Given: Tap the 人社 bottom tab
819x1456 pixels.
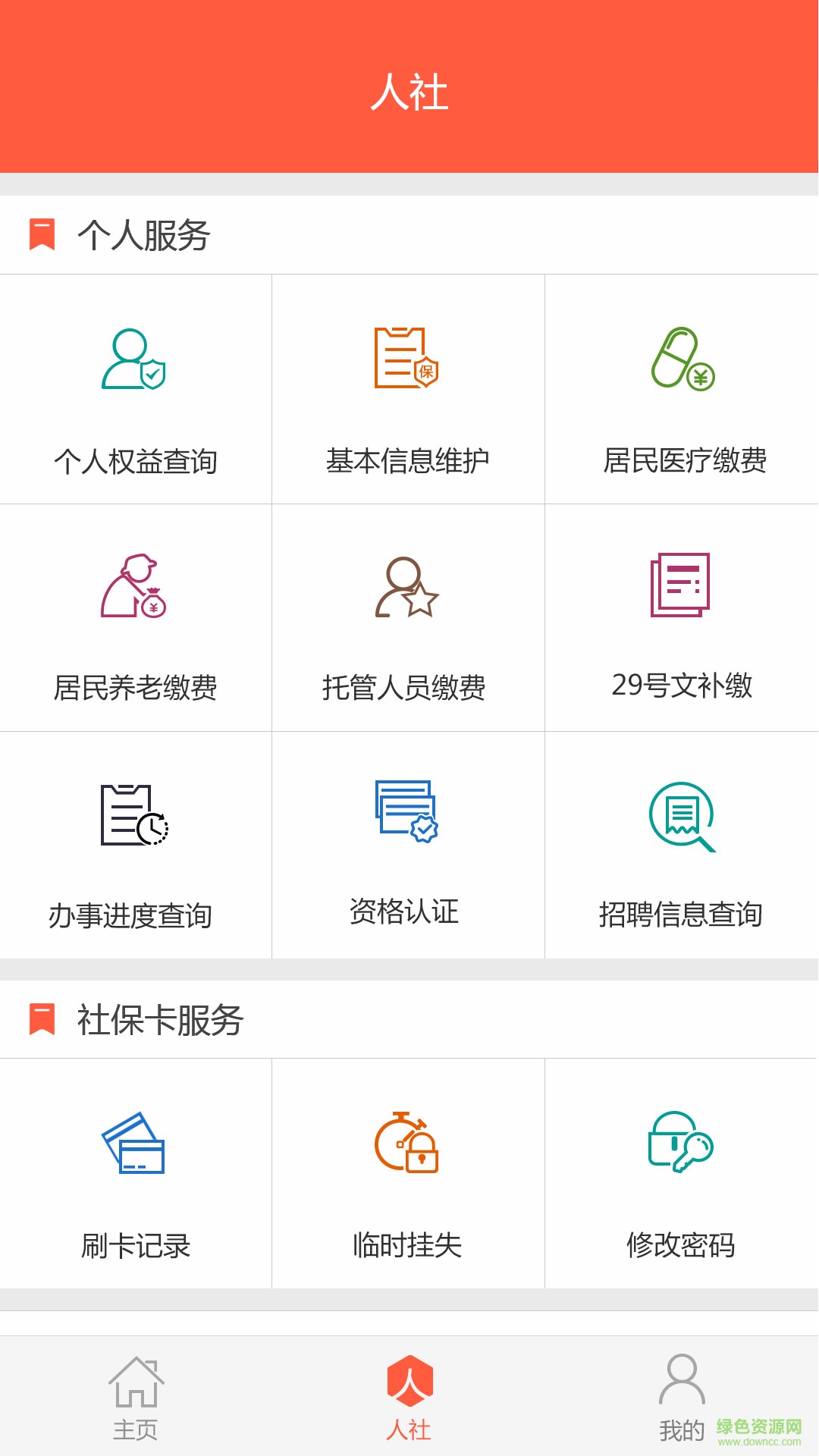Looking at the screenshot, I should [x=409, y=1397].
